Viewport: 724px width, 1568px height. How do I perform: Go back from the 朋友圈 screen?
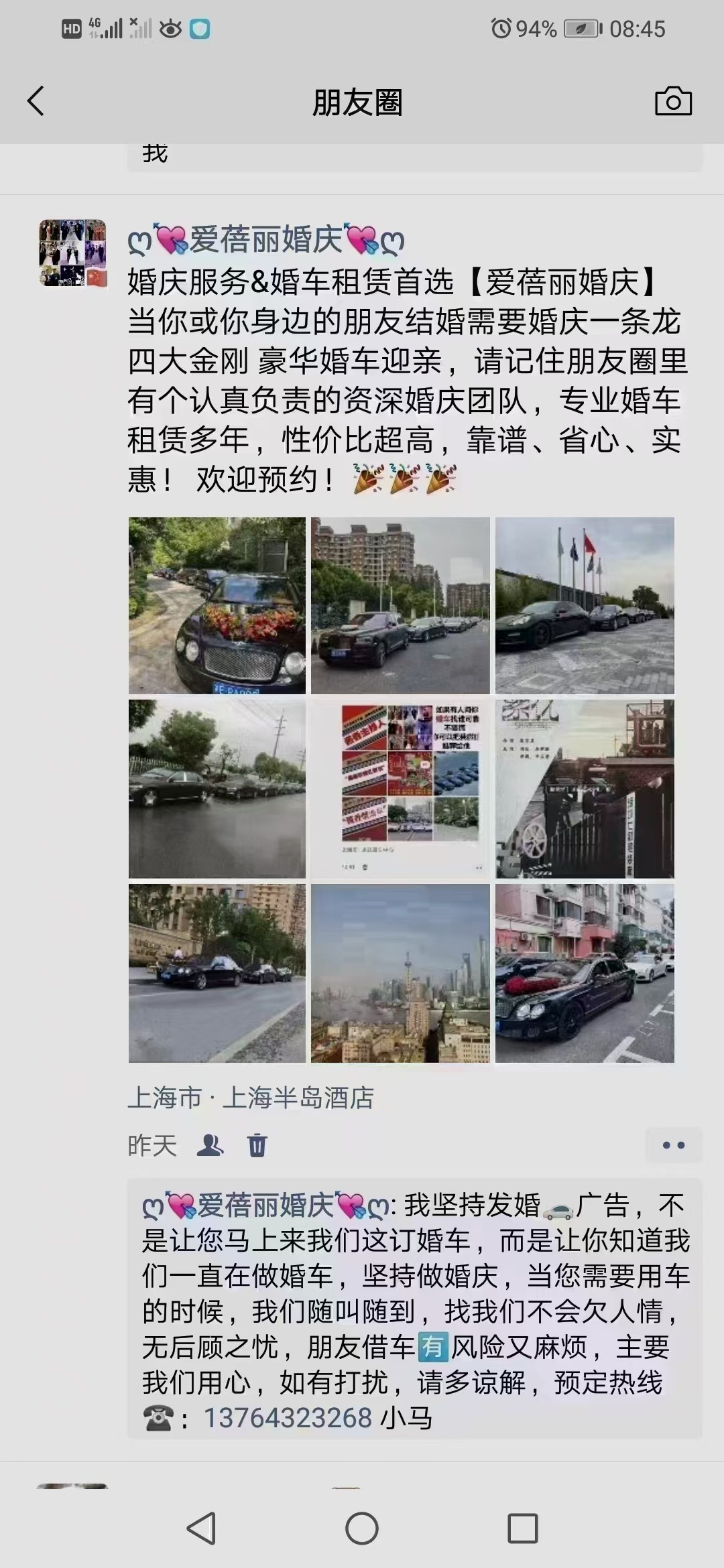(36, 102)
